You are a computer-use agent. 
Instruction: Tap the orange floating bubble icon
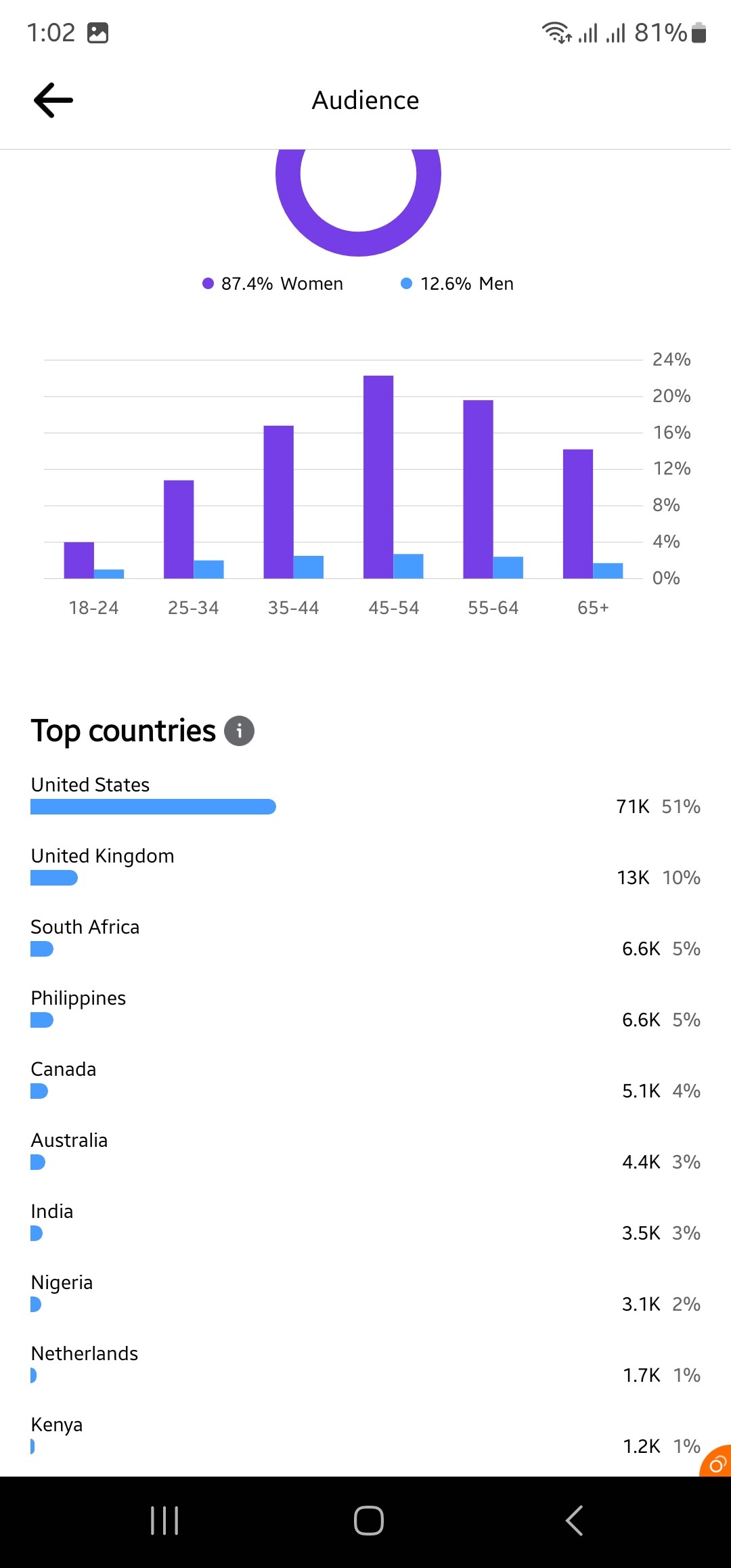(716, 1462)
